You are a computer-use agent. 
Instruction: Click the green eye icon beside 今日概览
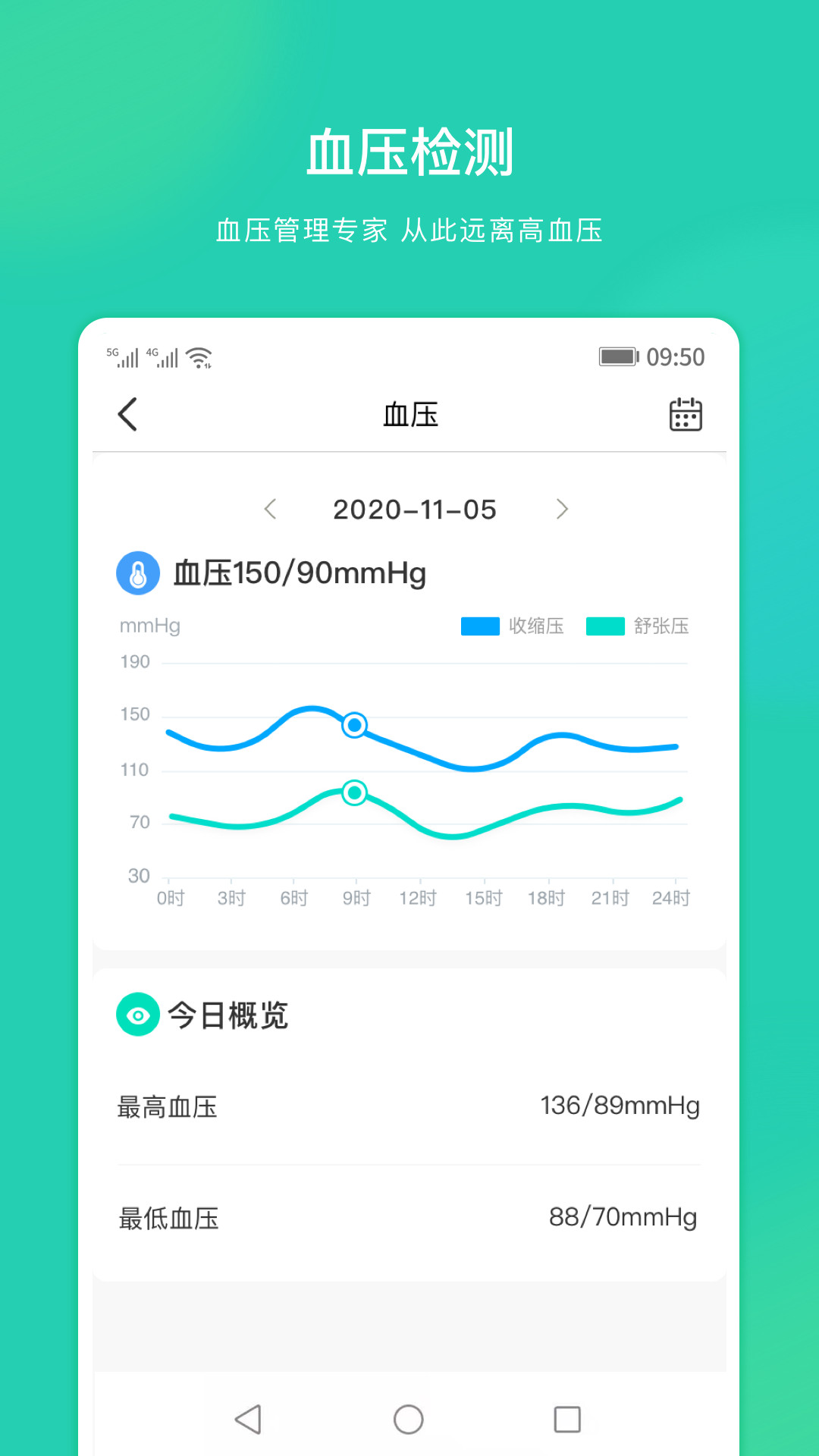[x=137, y=1014]
